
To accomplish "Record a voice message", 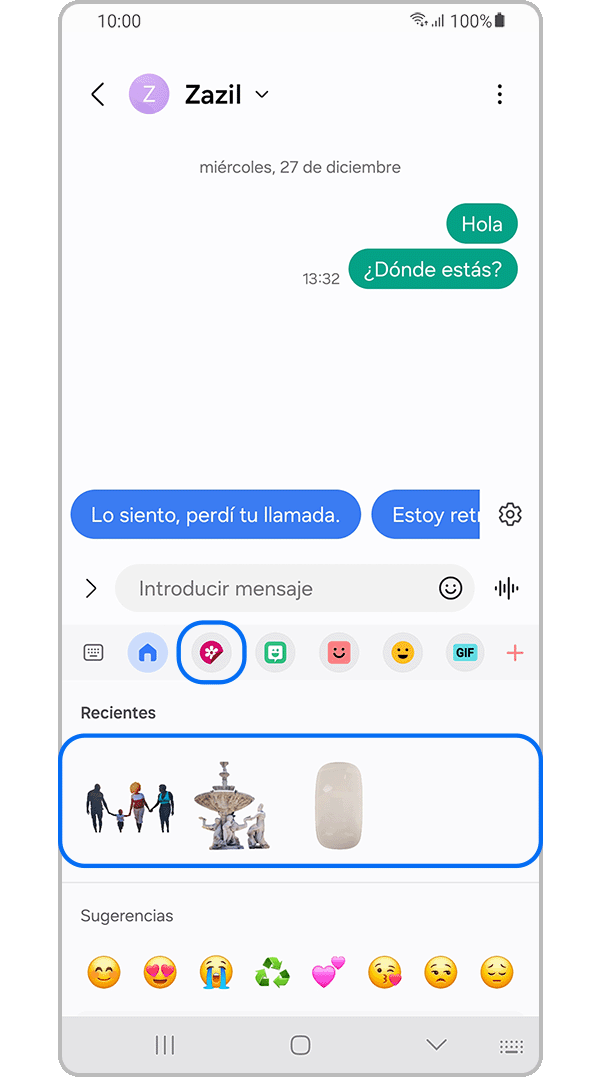I will [x=507, y=588].
